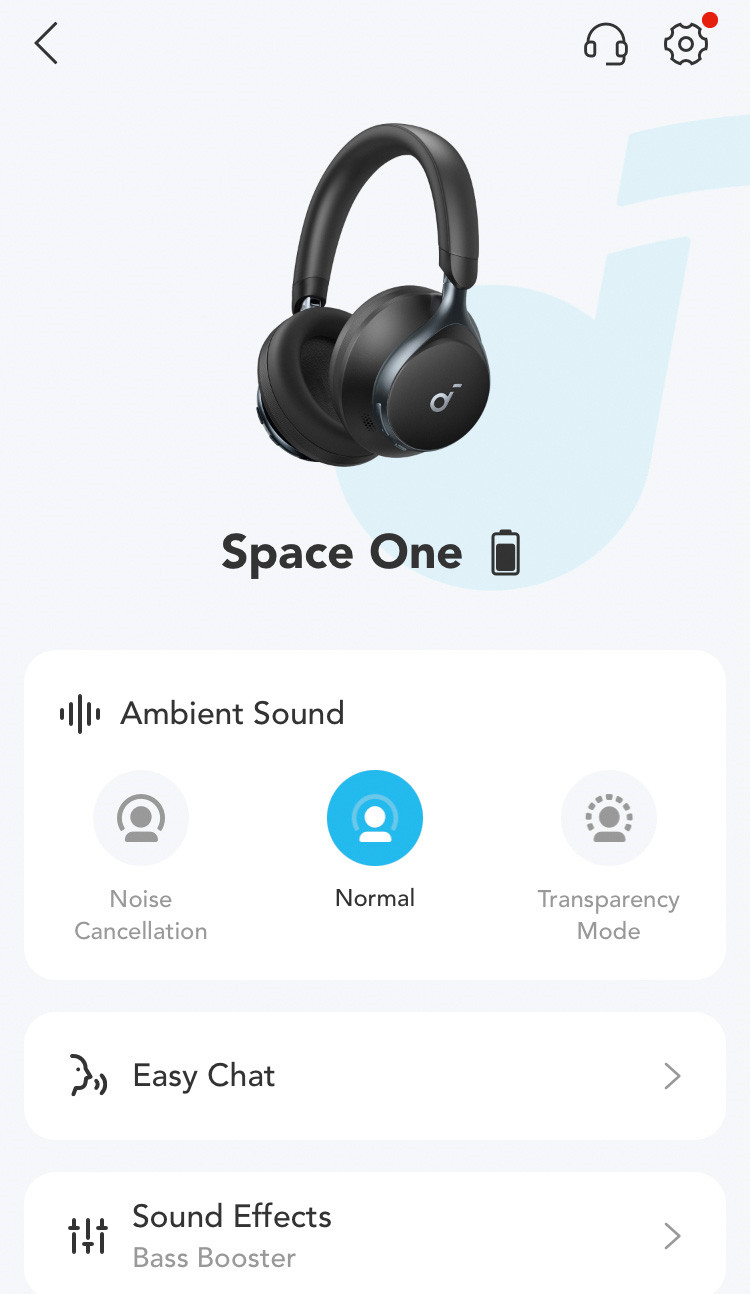Open Easy Chat settings
Viewport: 750px width, 1294px height.
[x=375, y=1076]
